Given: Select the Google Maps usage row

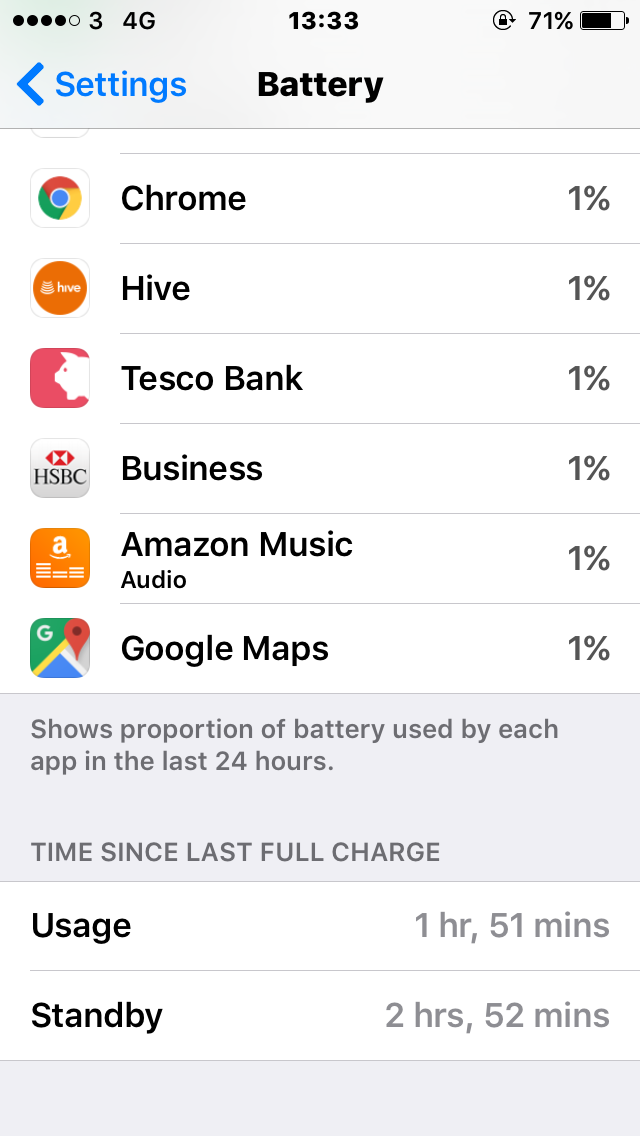Looking at the screenshot, I should coord(320,648).
